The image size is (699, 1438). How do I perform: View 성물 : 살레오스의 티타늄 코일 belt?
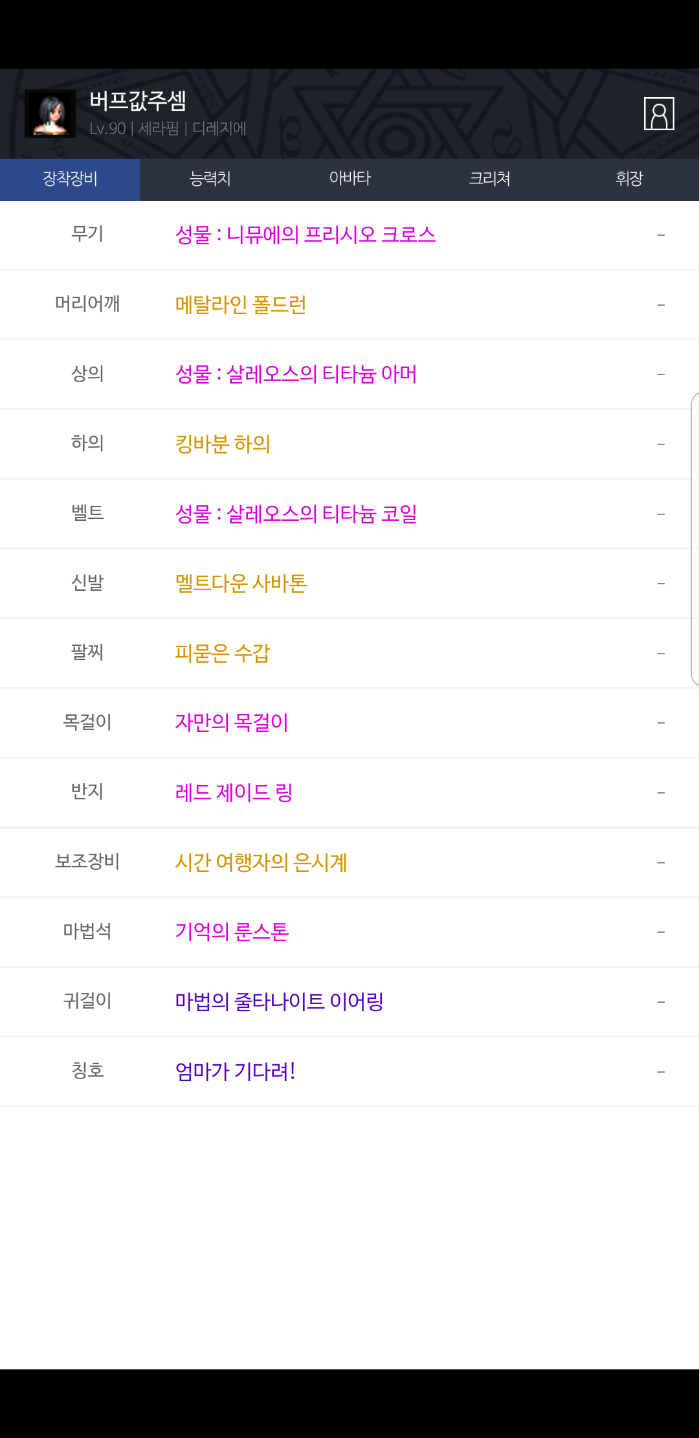pos(296,514)
